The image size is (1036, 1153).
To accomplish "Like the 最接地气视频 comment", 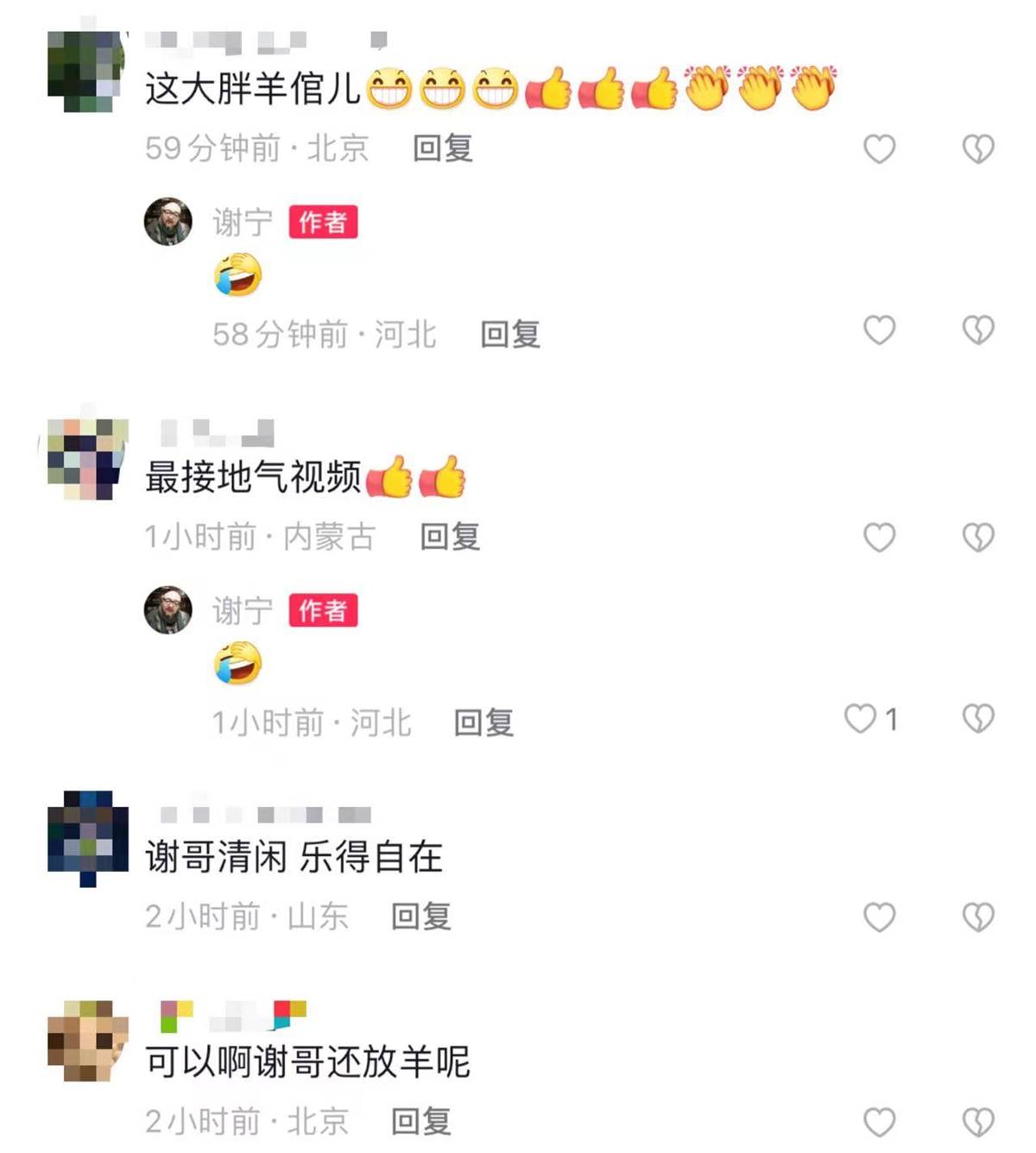I will pos(879,538).
